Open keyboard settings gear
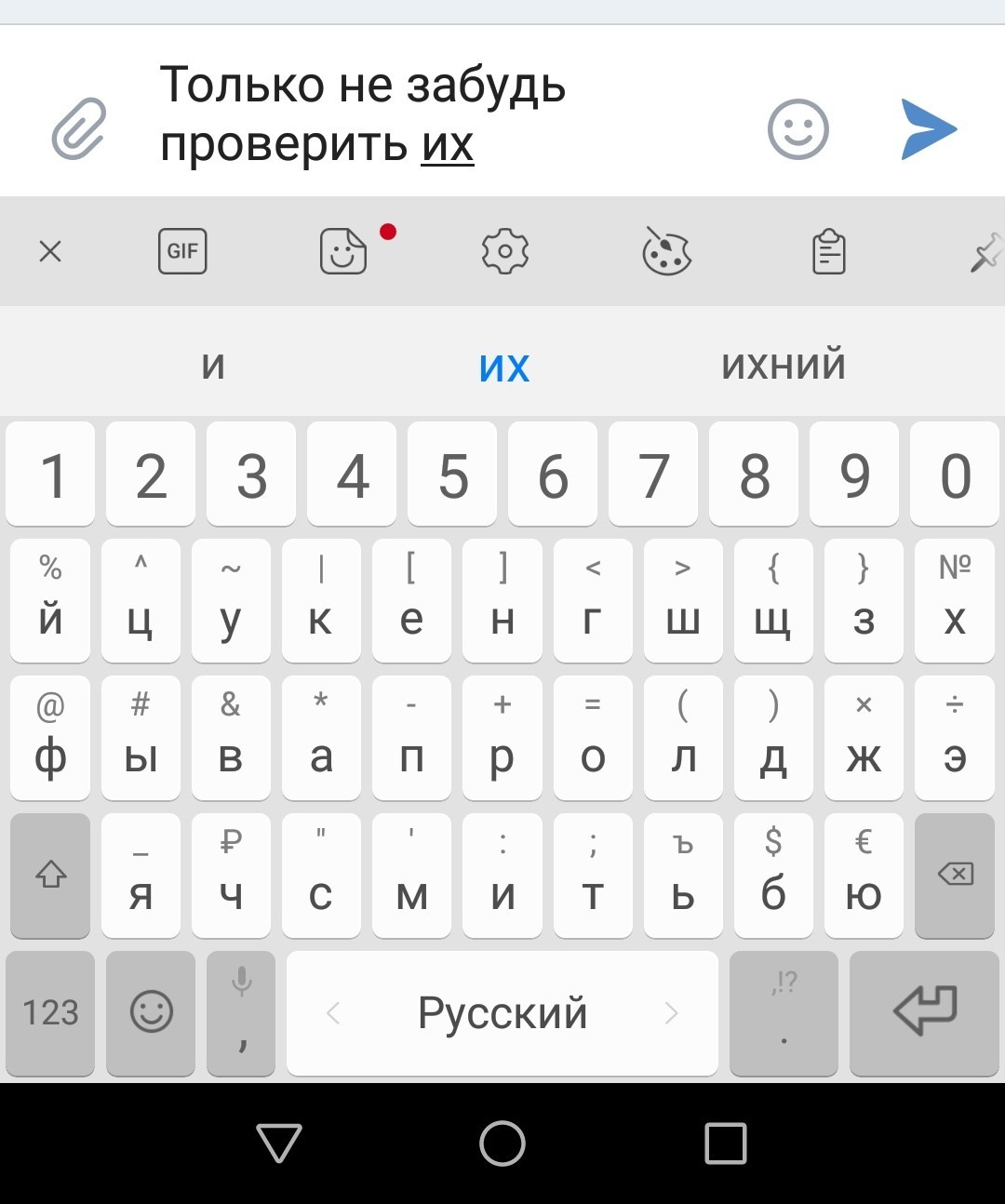Viewport: 1005px width, 1204px height. click(504, 251)
